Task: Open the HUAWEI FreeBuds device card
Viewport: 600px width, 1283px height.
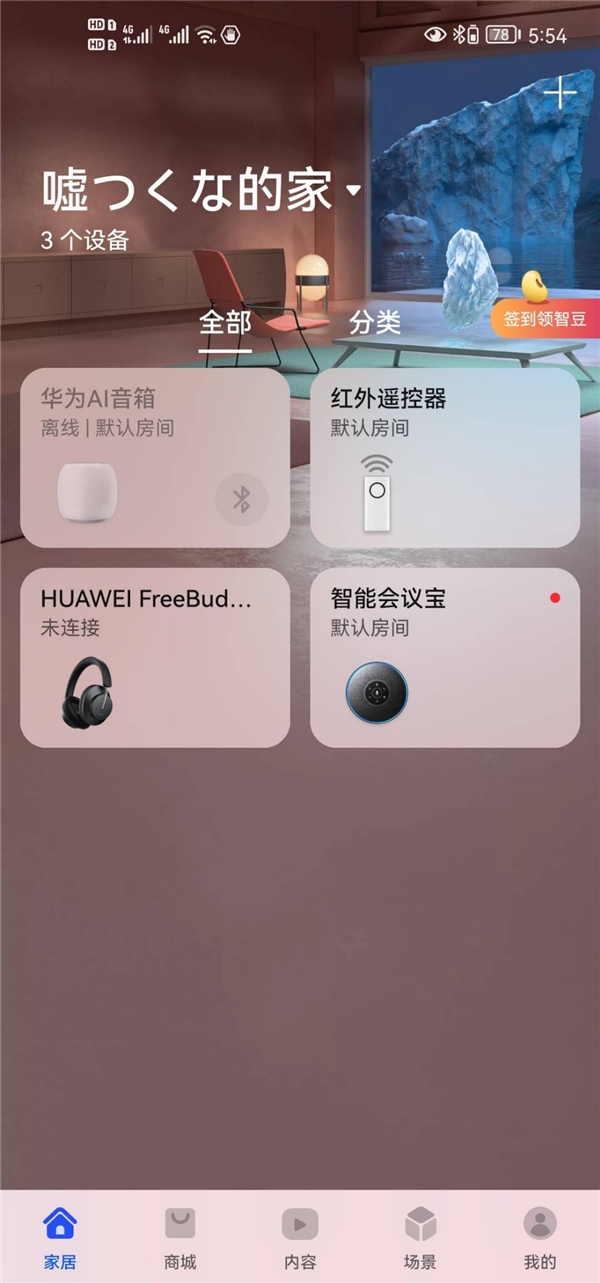Action: pyautogui.click(x=155, y=657)
